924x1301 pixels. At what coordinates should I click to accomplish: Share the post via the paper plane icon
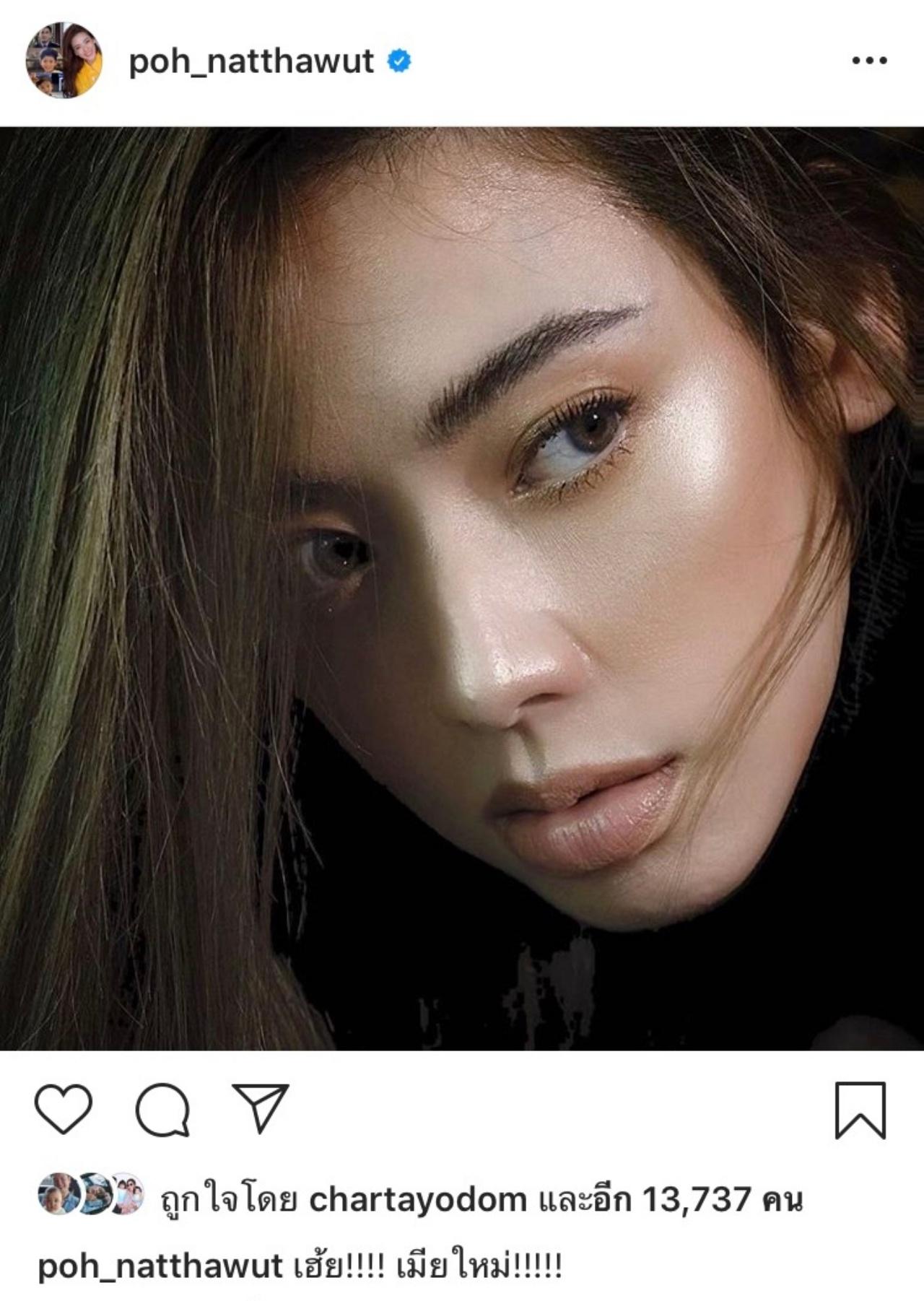click(x=260, y=1107)
